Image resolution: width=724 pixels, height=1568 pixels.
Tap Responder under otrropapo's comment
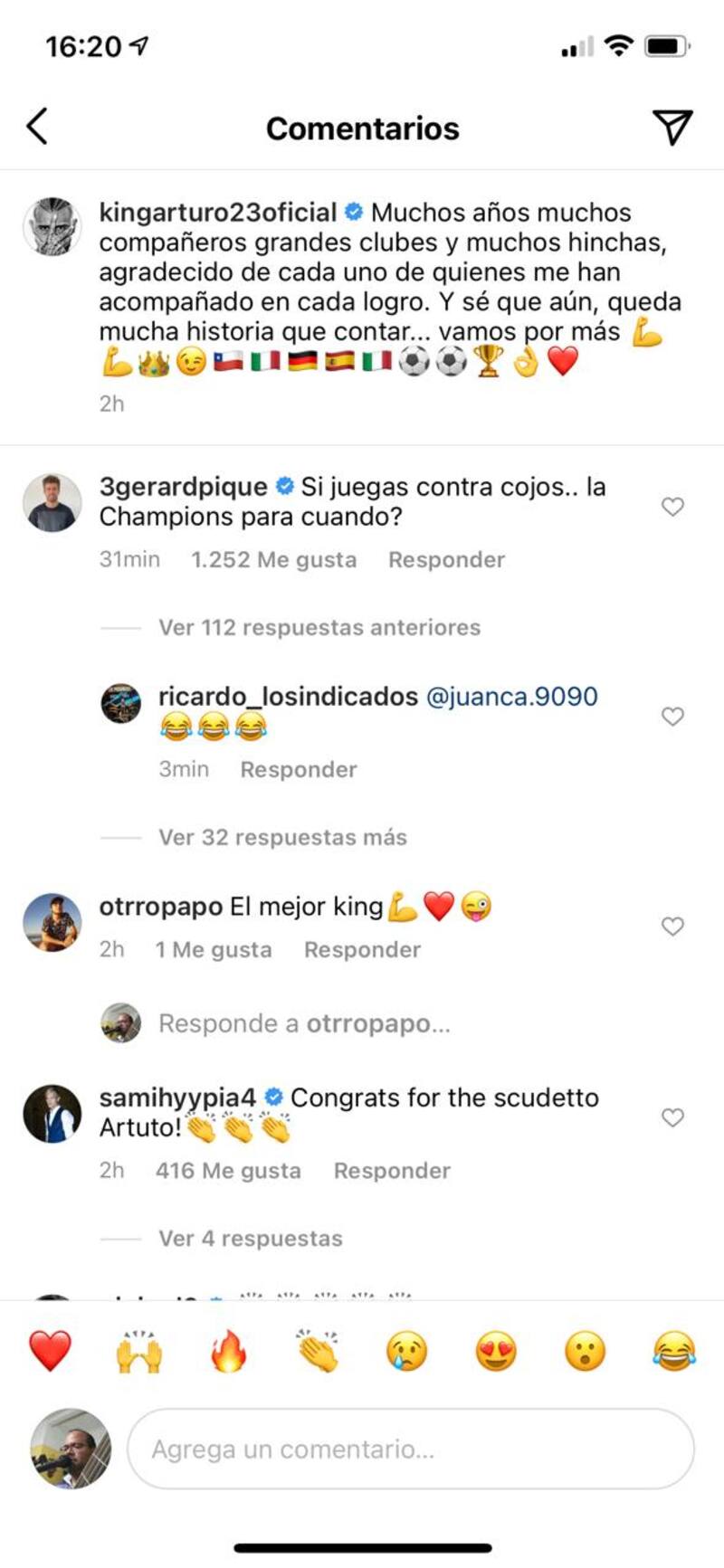pos(362,950)
